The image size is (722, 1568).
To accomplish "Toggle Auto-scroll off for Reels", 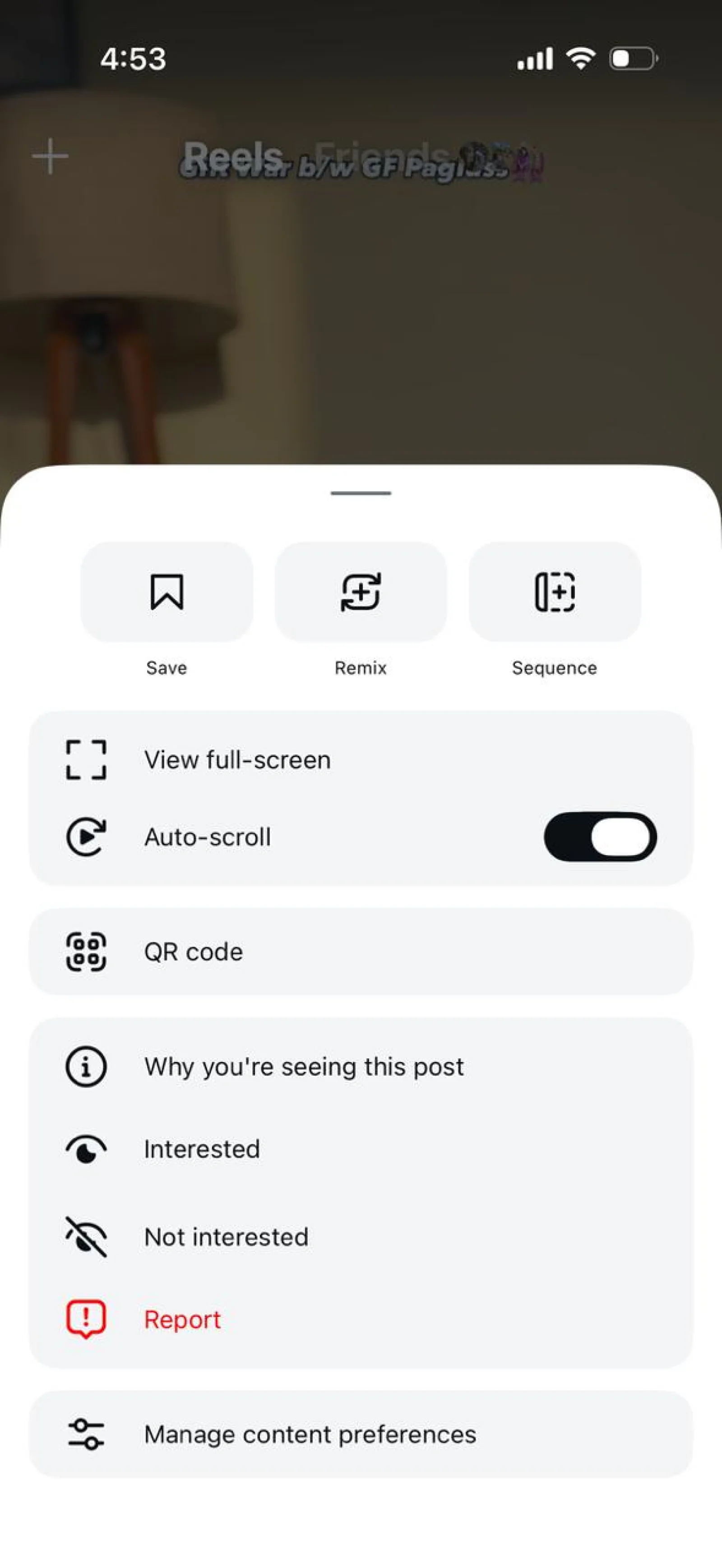I will click(x=600, y=837).
